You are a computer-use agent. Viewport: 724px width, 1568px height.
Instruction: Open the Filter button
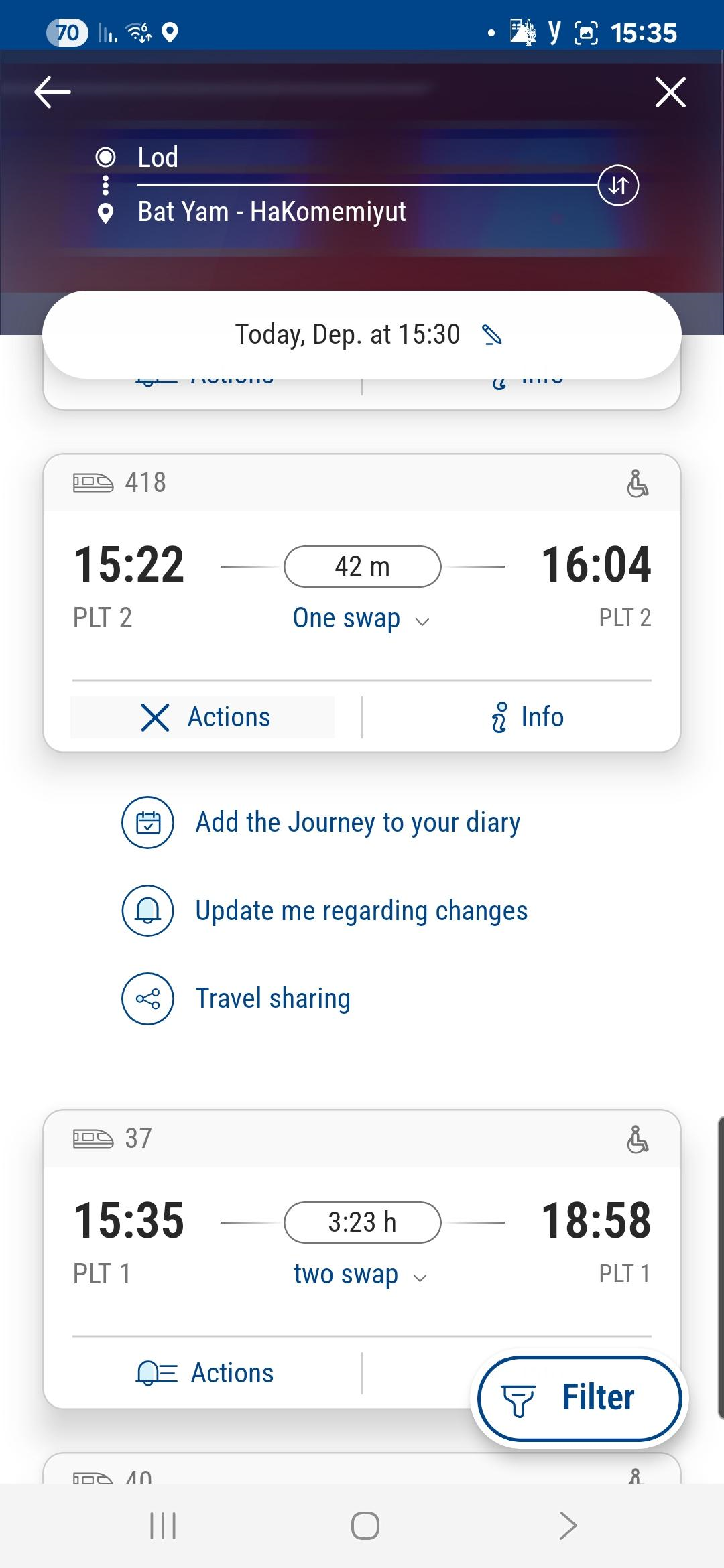580,1398
